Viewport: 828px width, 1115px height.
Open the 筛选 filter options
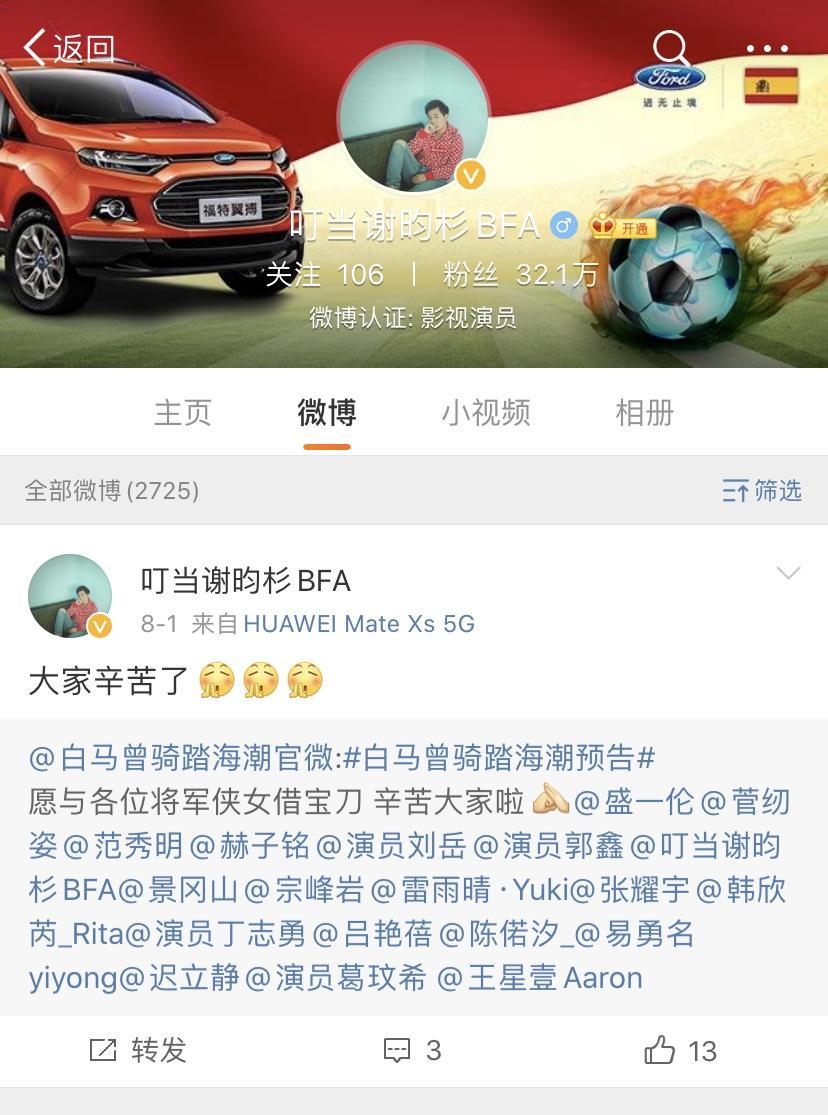point(762,490)
